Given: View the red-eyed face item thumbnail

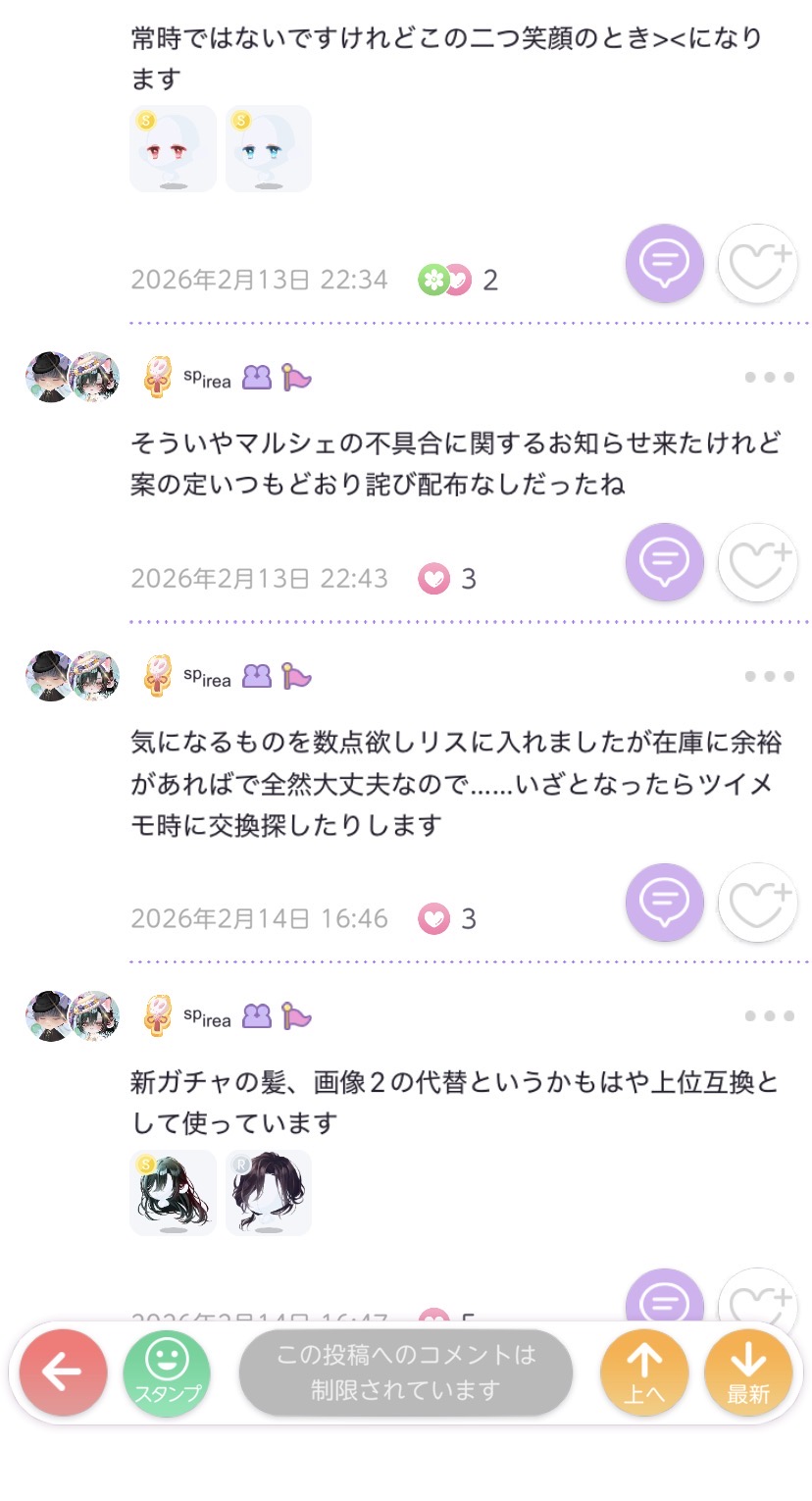Looking at the screenshot, I should [173, 149].
